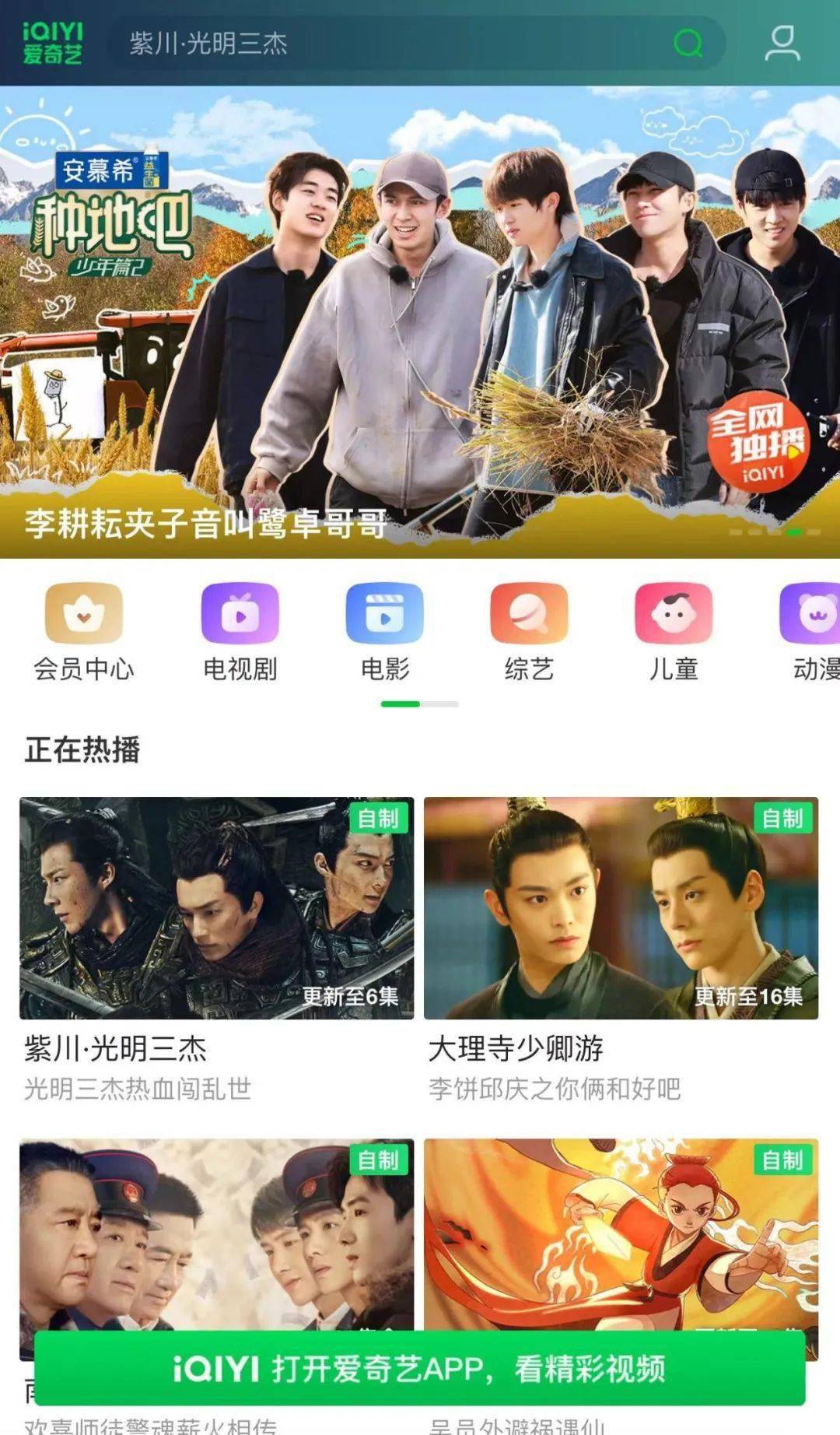Image resolution: width=840 pixels, height=1435 pixels.
Task: Open the red-haired animation poster card
Action: (621, 1236)
